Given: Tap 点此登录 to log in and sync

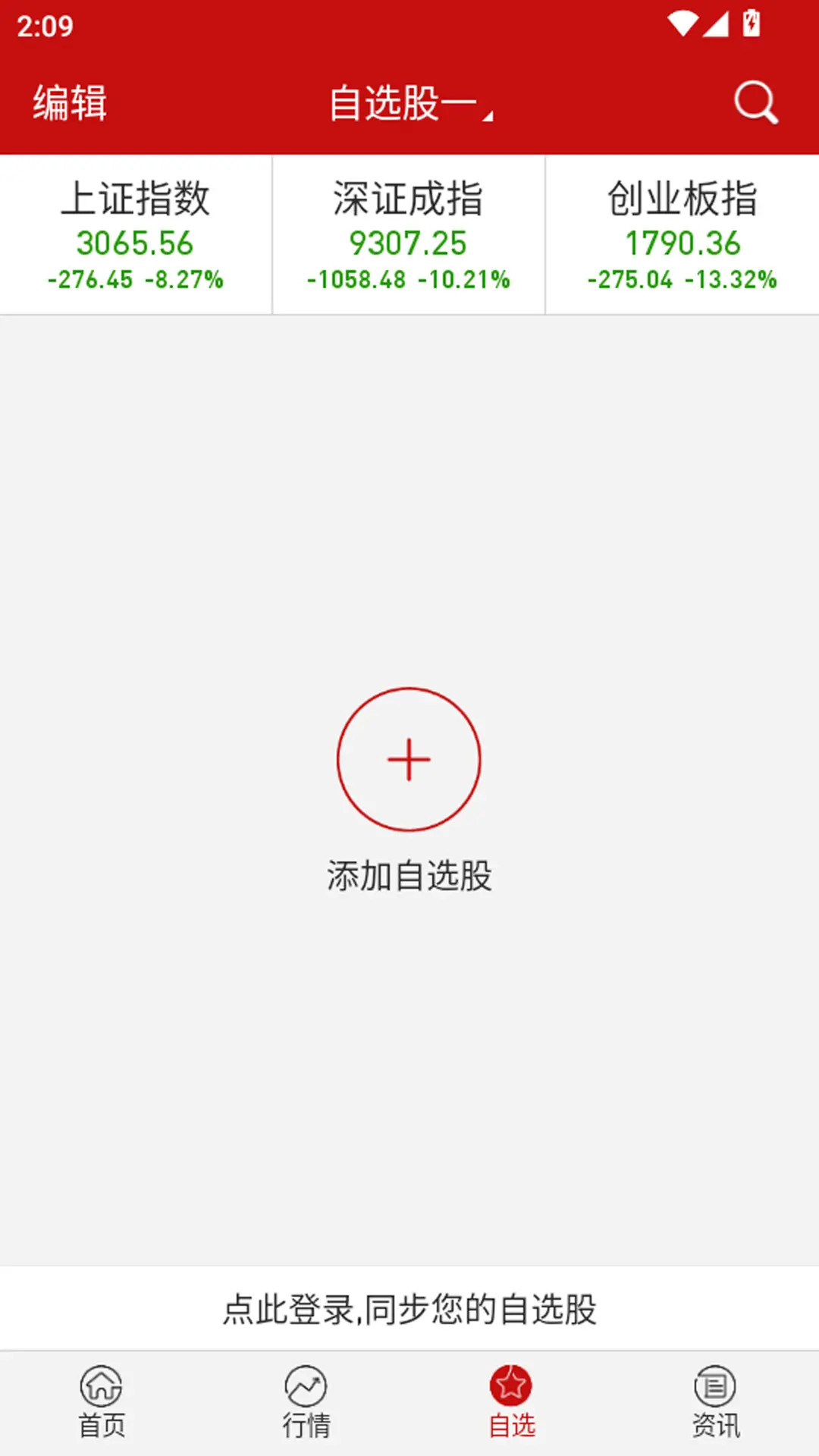Looking at the screenshot, I should [x=409, y=1303].
